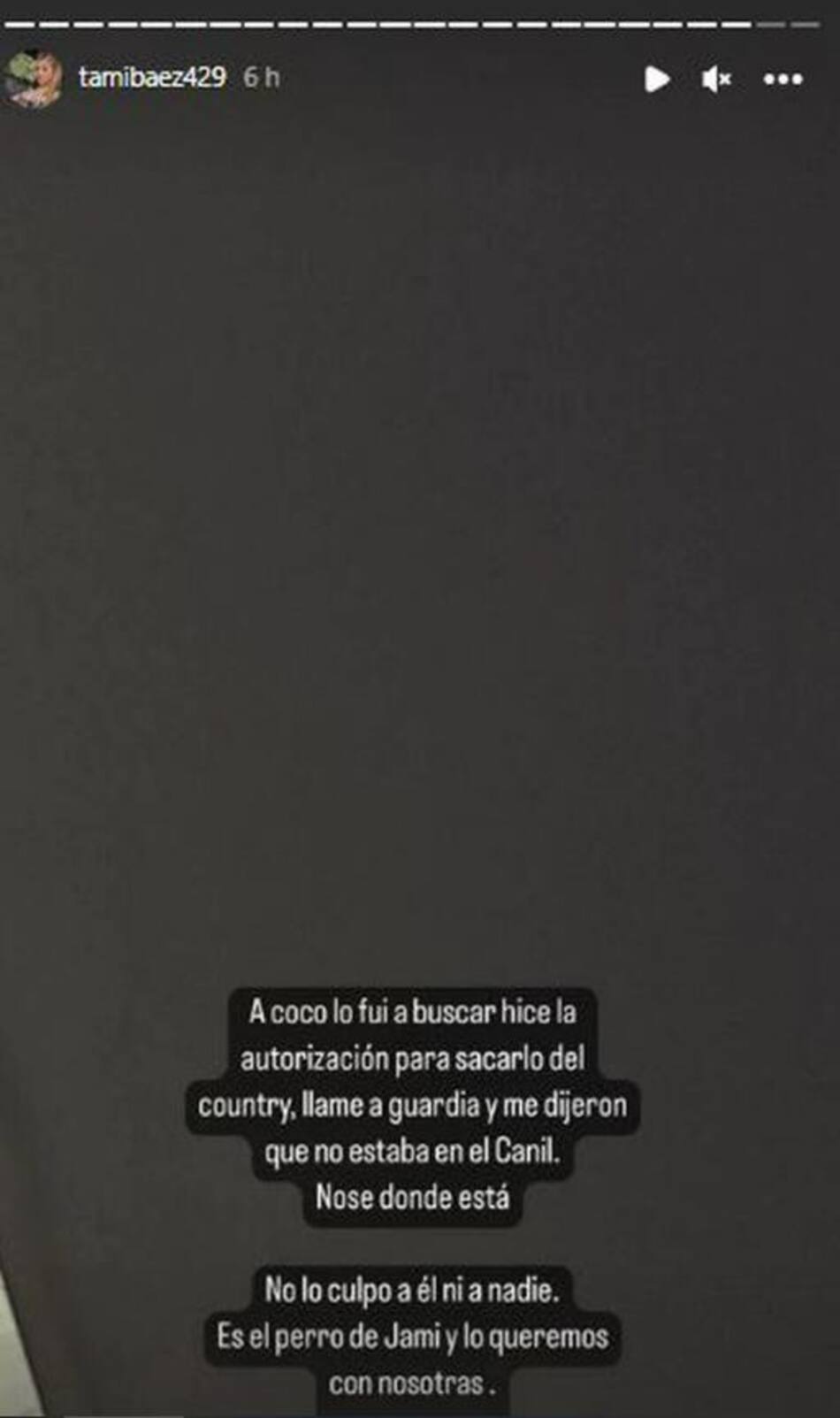This screenshot has height=1418, width=840.
Task: Open the tamibaez429 username link
Action: (x=152, y=78)
